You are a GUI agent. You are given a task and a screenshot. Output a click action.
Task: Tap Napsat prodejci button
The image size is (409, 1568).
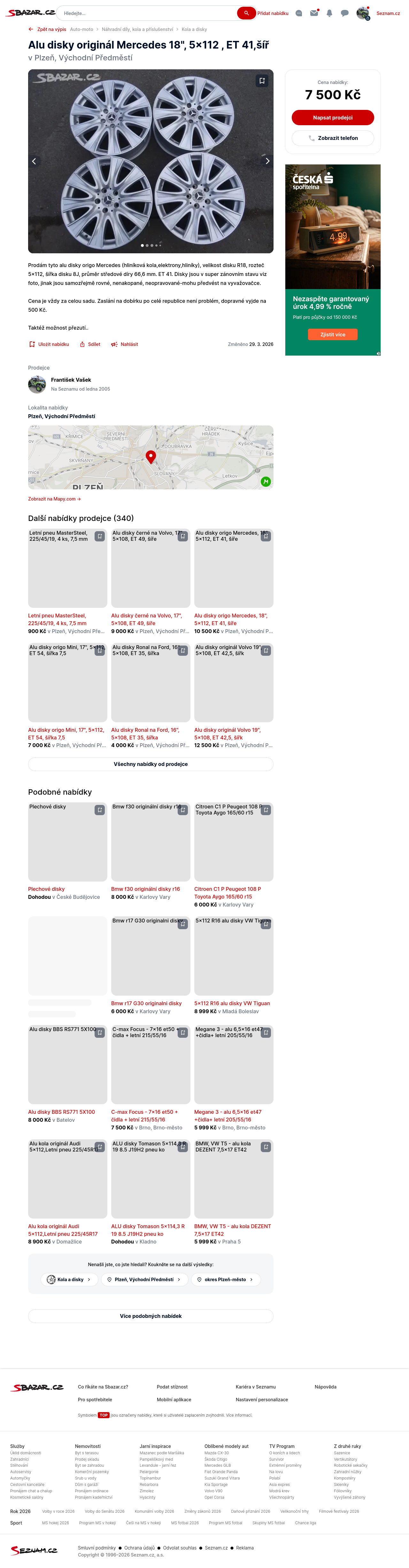332,118
